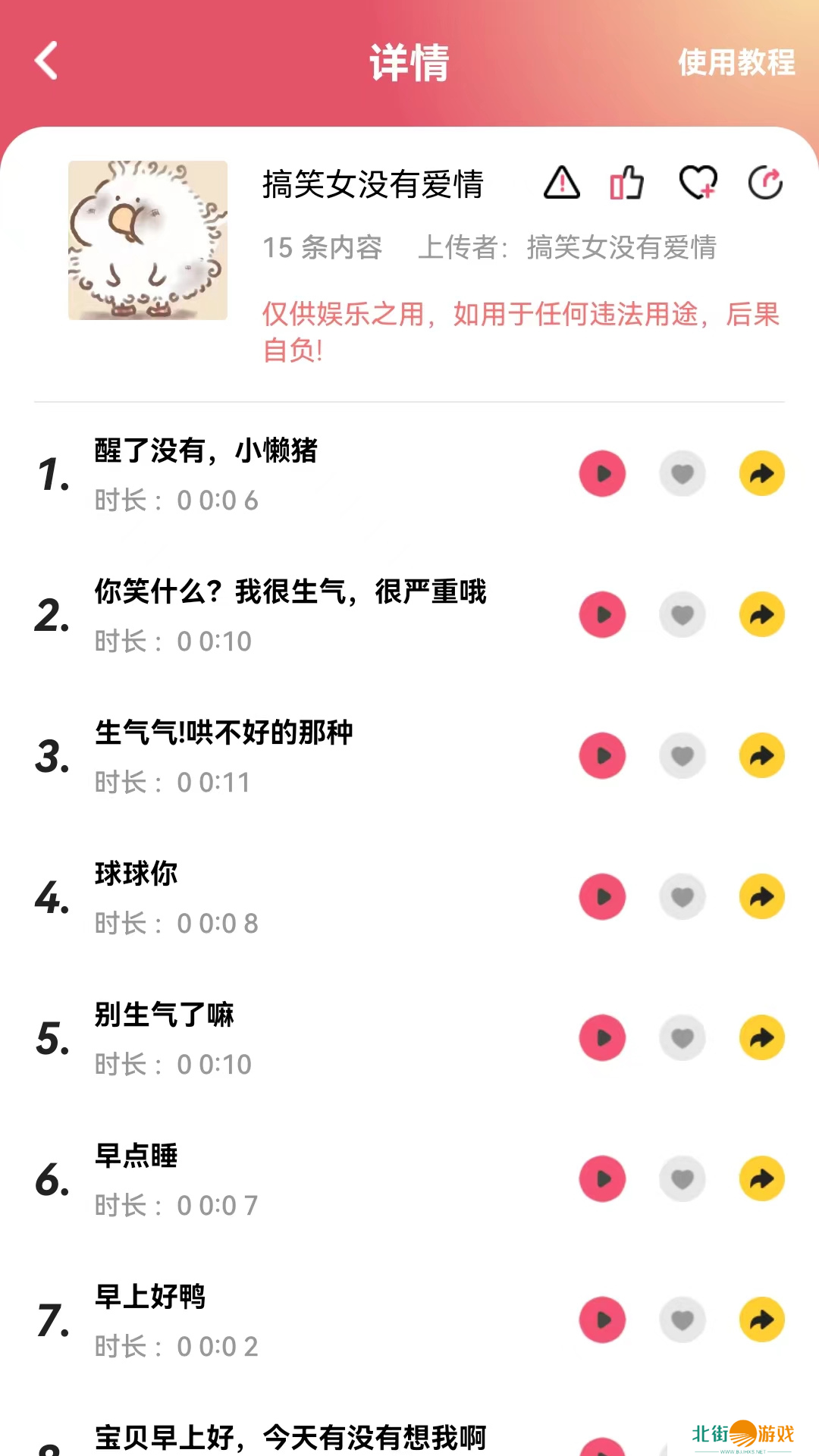Screen dimensions: 819x1456
Task: Give the 搞笑女没有爱情 pack a thumbs up
Action: [x=626, y=183]
